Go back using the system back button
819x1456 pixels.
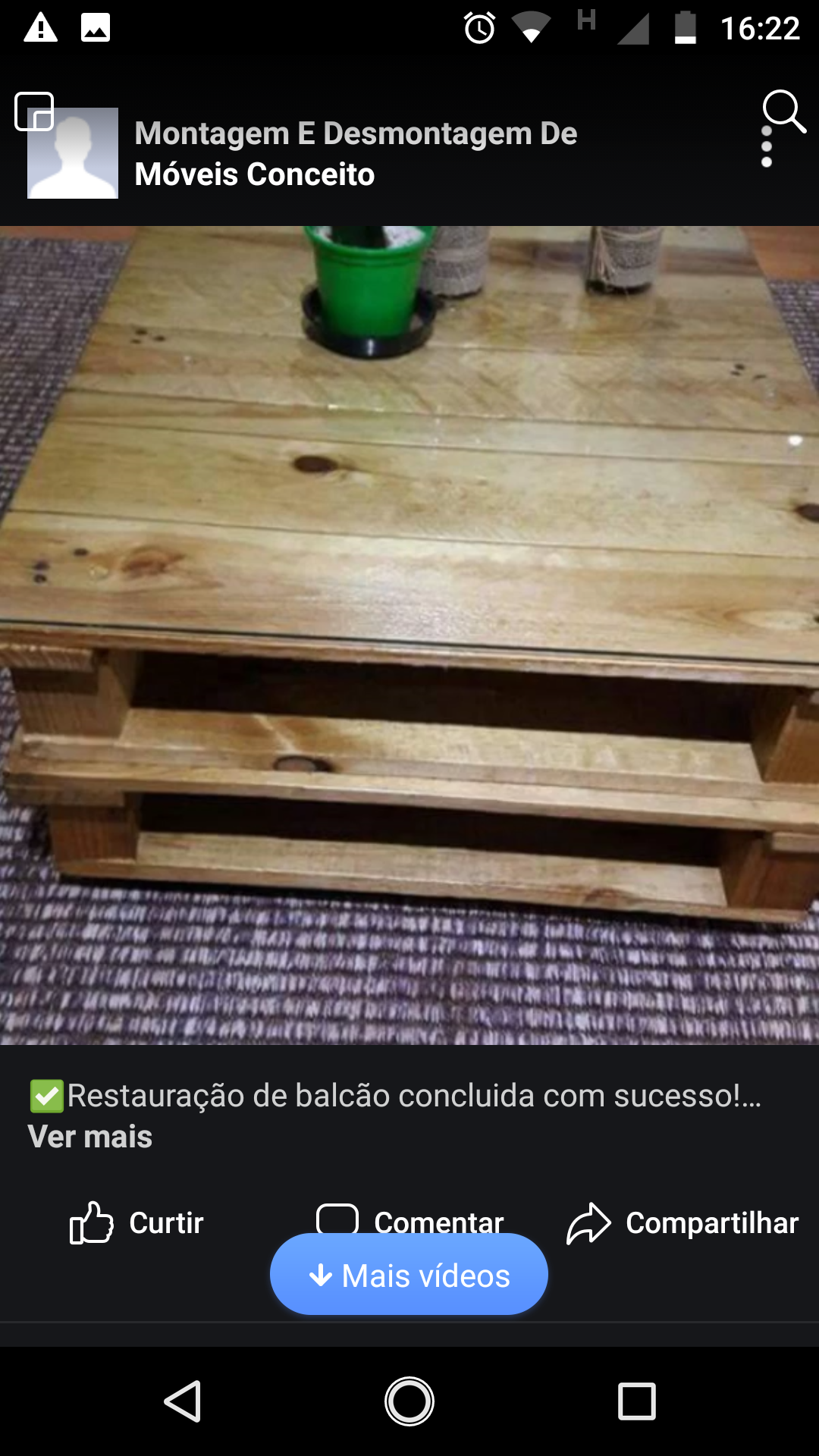pos(183,1401)
